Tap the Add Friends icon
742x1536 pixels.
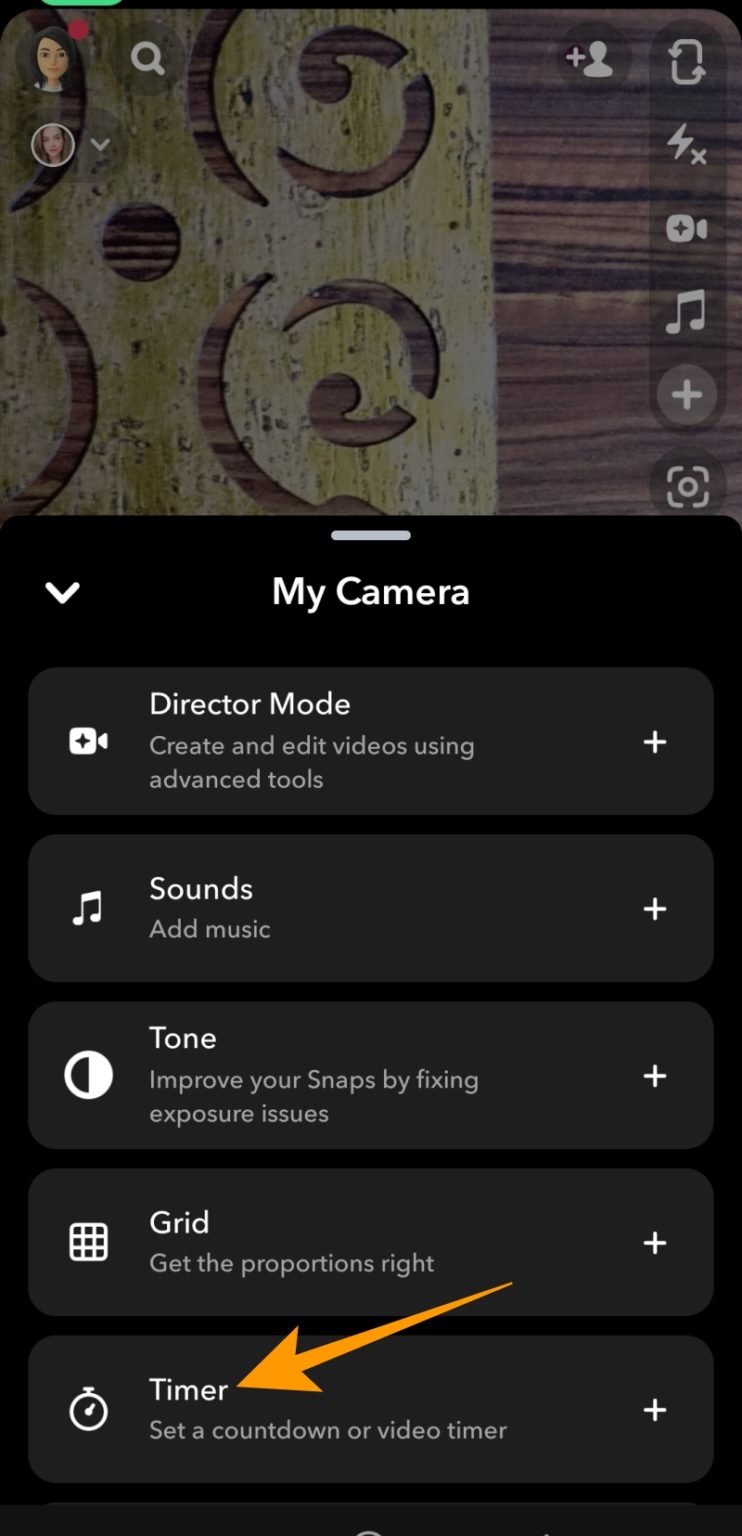click(592, 60)
